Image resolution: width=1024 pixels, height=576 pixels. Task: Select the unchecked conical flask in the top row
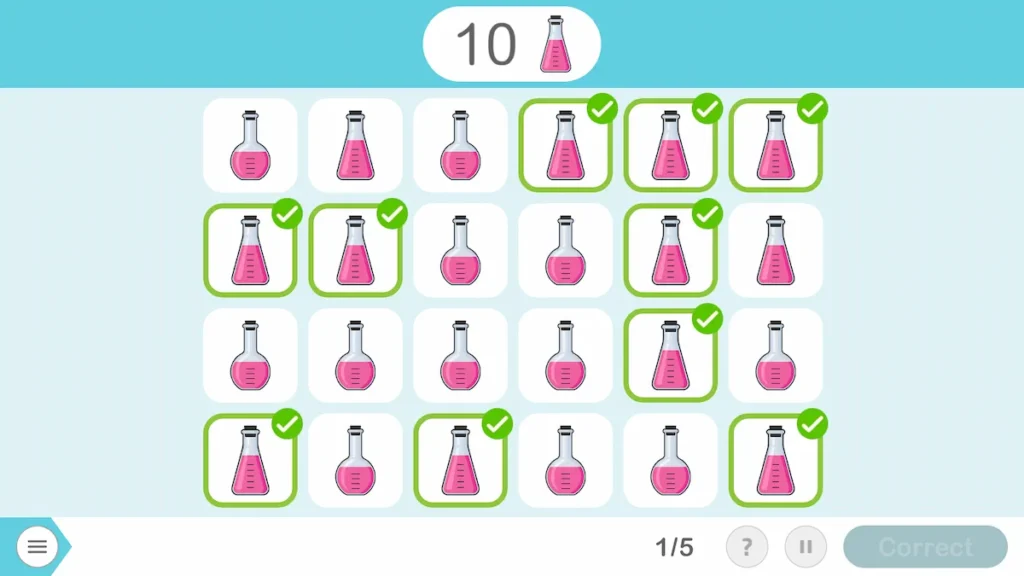tap(355, 146)
